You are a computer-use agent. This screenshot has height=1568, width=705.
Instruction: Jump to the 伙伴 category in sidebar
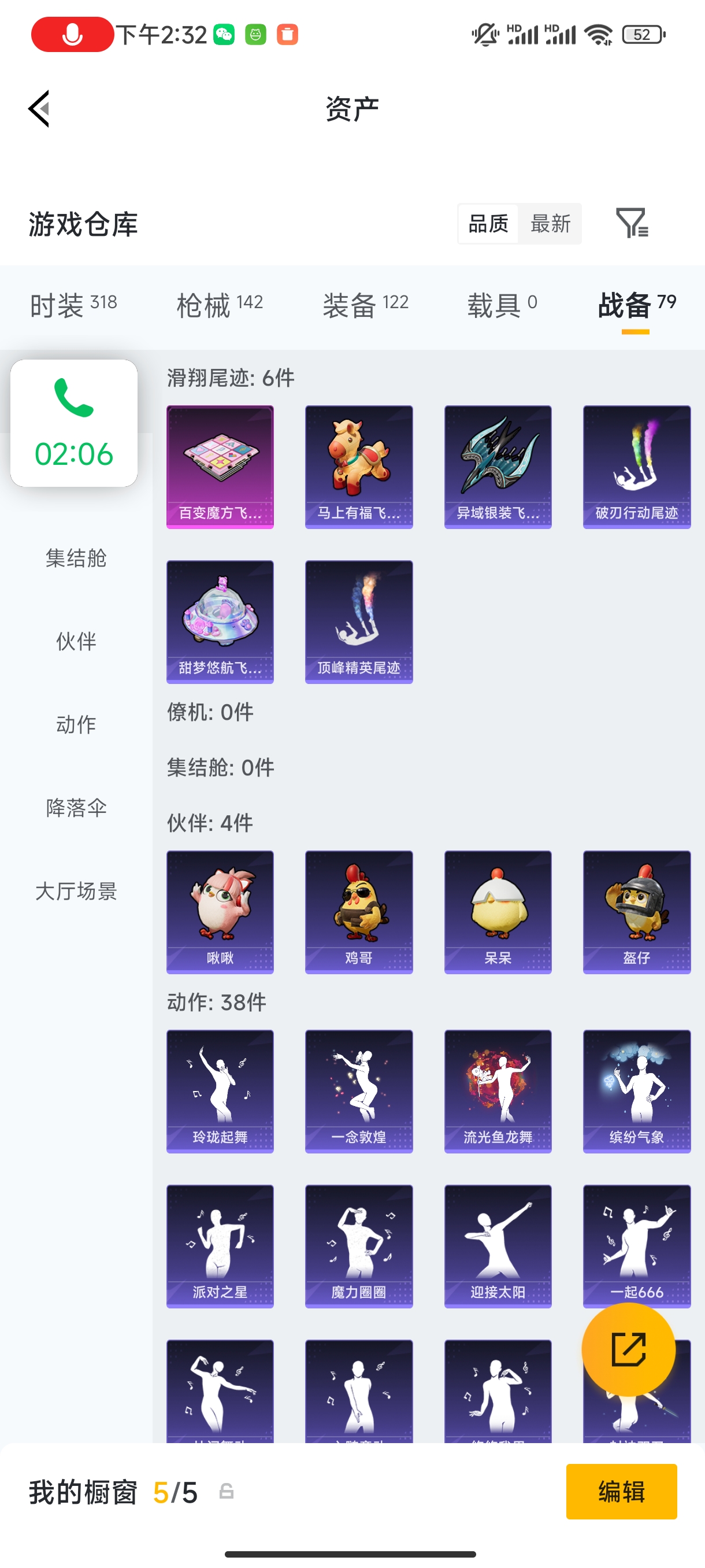point(76,642)
